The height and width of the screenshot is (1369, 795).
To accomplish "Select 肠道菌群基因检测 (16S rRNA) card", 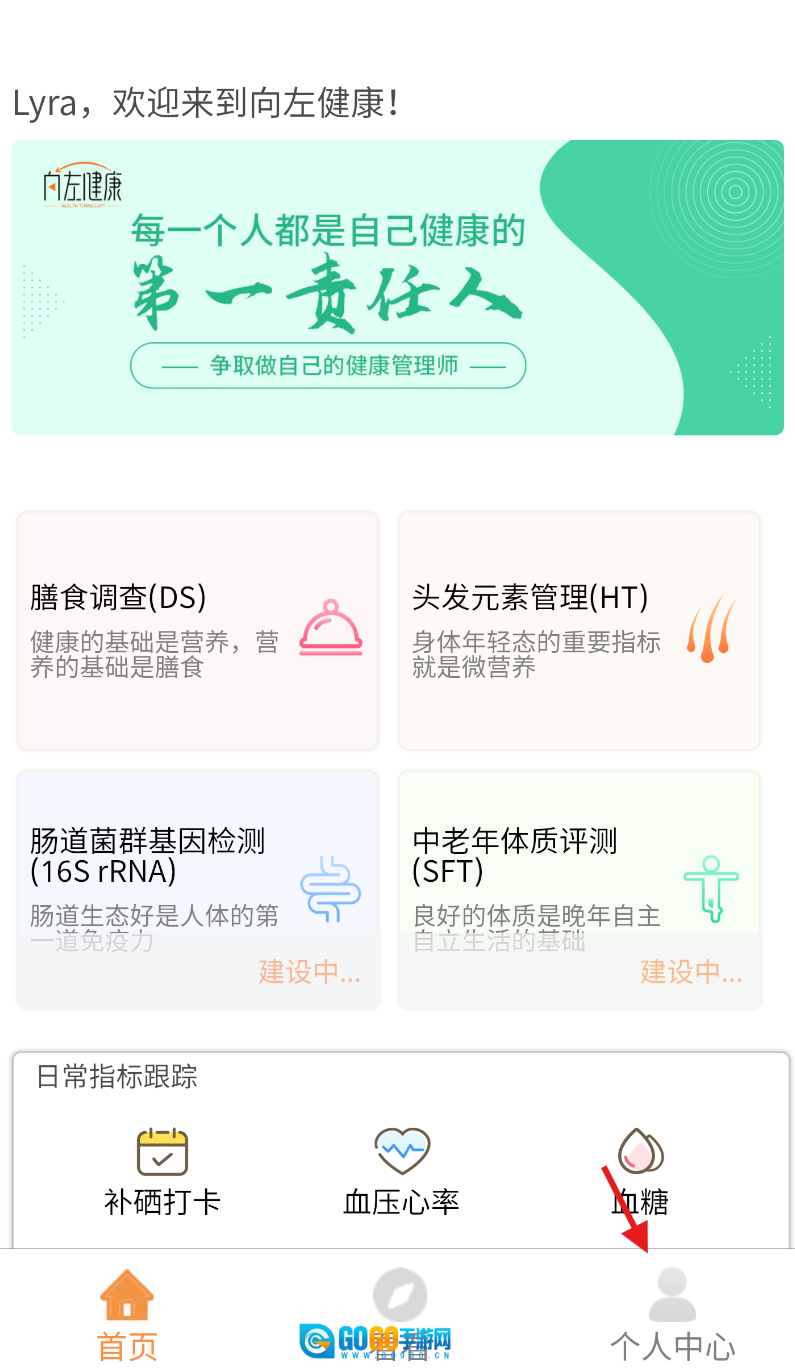I will pos(198,889).
